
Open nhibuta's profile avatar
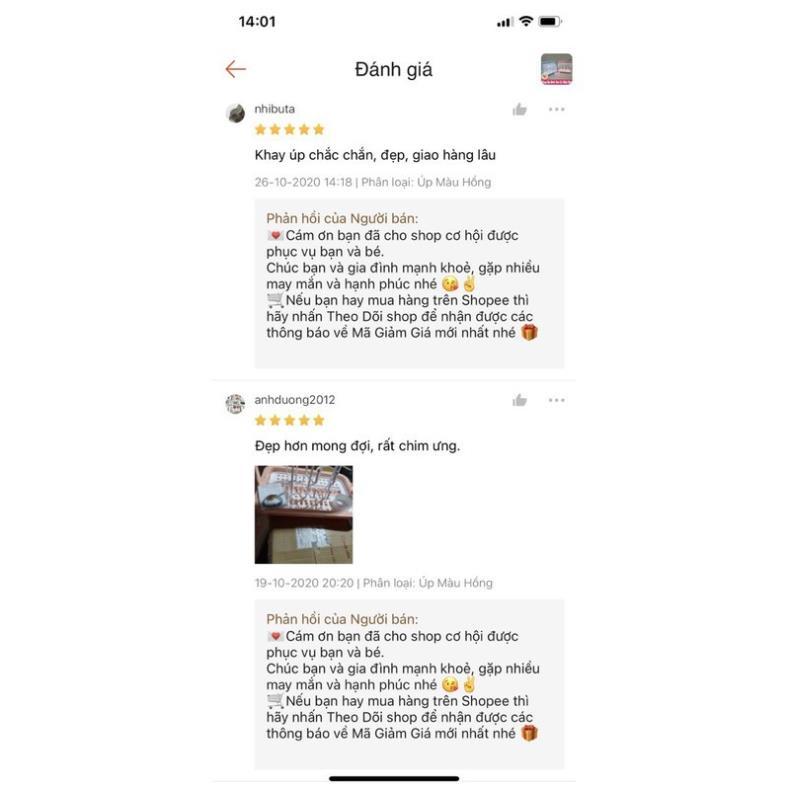pyautogui.click(x=235, y=114)
